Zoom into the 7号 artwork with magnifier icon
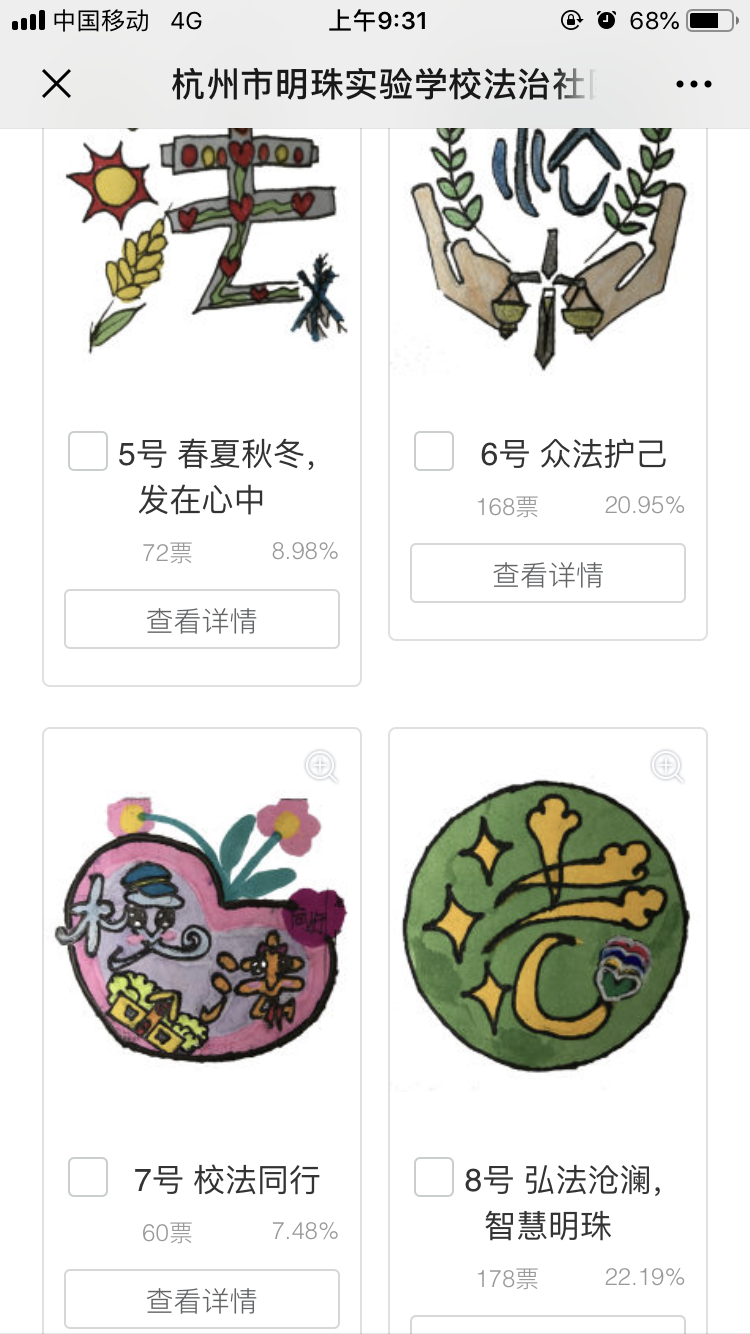This screenshot has width=750, height=1334. 321,767
